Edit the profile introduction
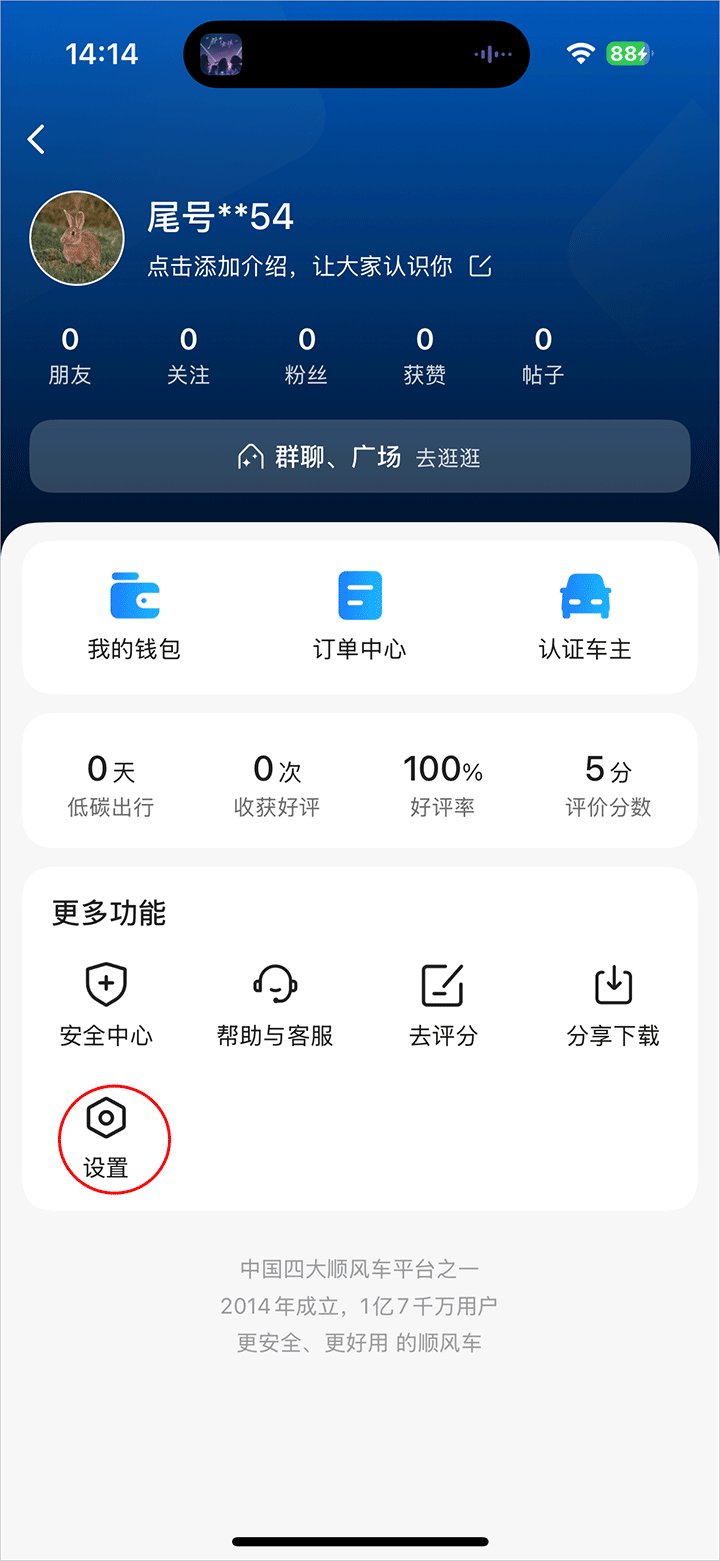Viewport: 720px width, 1561px height. click(481, 266)
